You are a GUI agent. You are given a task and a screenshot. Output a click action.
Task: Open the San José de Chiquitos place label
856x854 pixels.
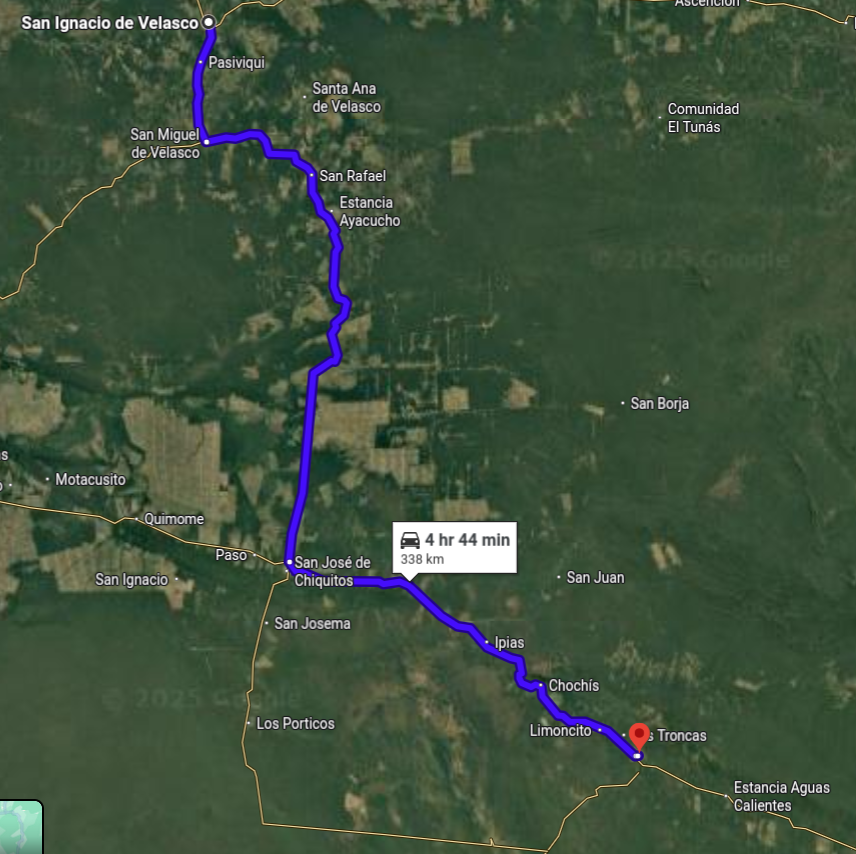point(332,571)
